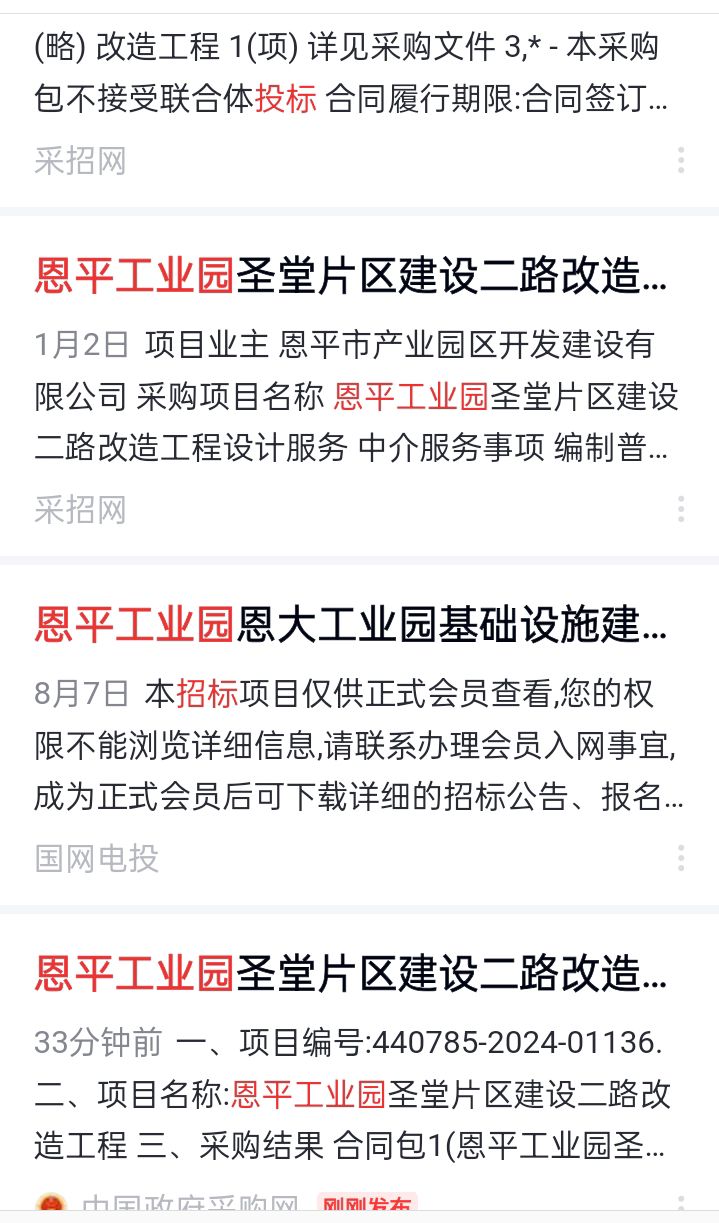
Task: Open the 1月2日 result on 建设二路改造工程设计服务
Action: 350,277
